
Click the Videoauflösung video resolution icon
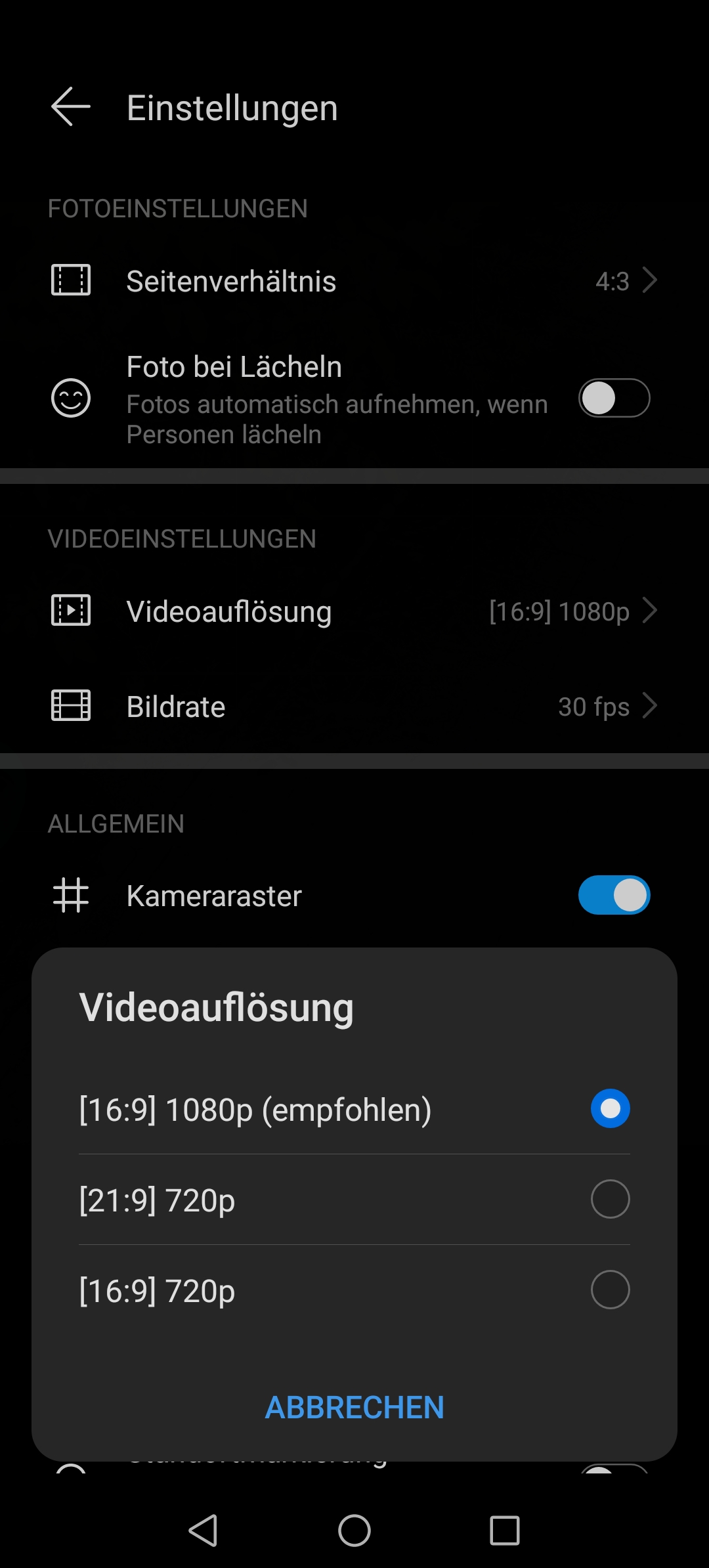(71, 611)
